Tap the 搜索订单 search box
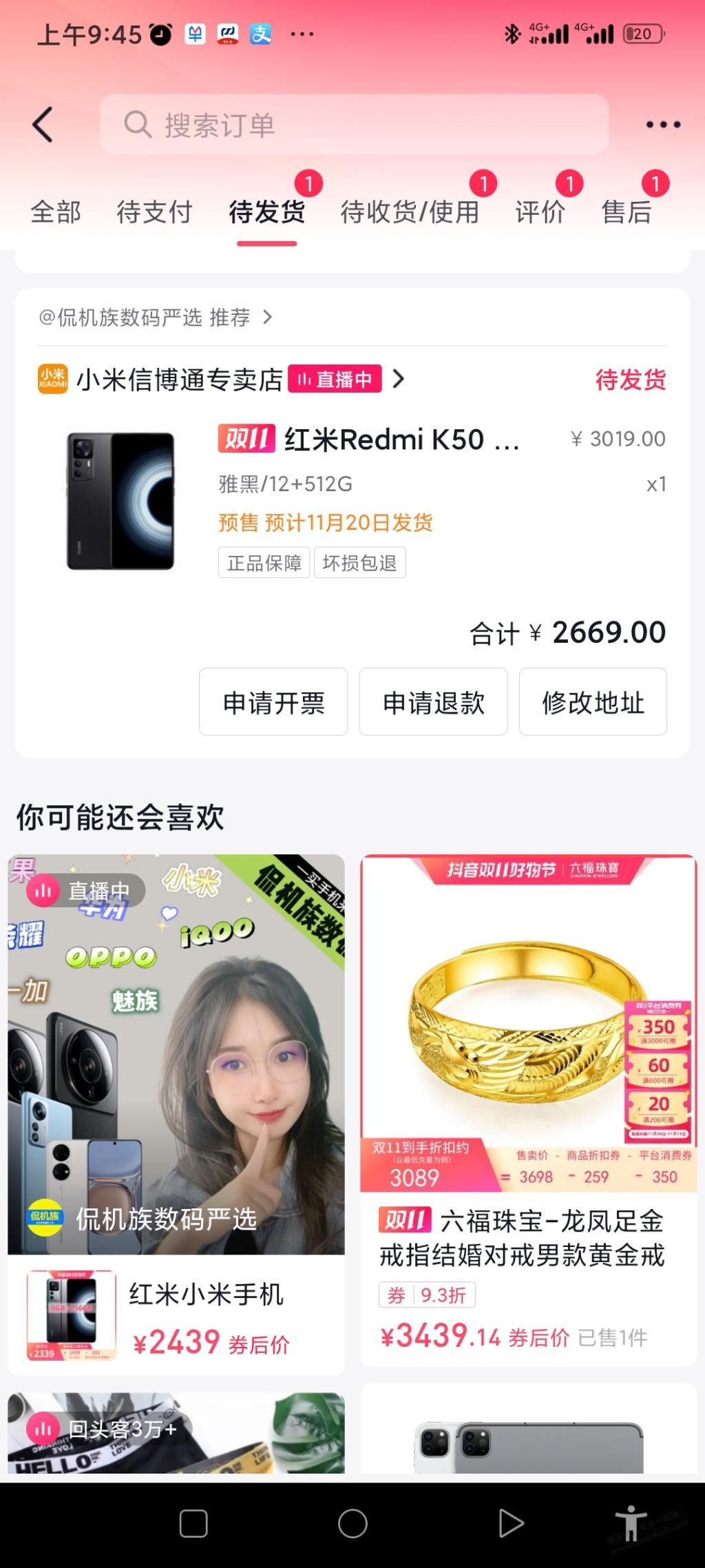This screenshot has height=1568, width=705. [354, 125]
